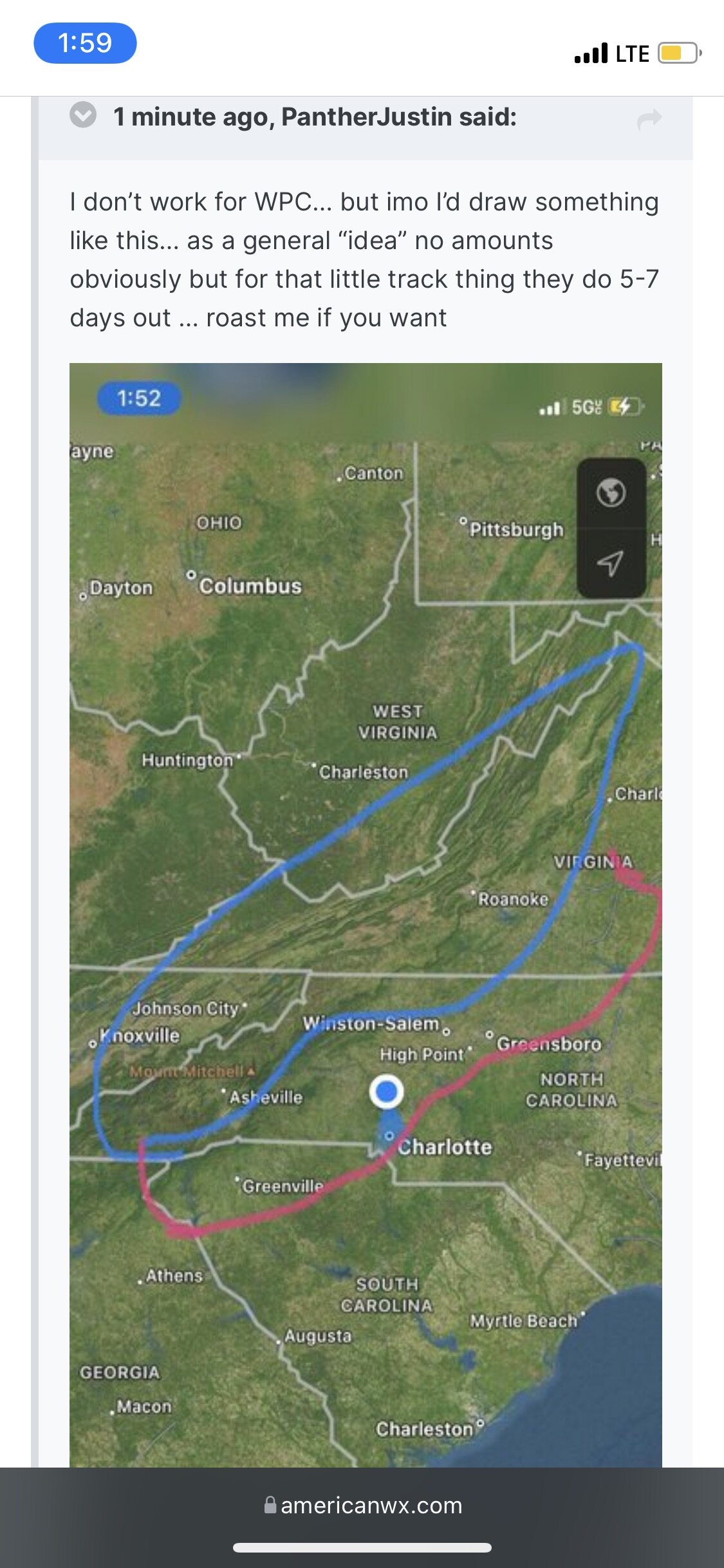Tap the americanwx.com address bar

point(362,1506)
